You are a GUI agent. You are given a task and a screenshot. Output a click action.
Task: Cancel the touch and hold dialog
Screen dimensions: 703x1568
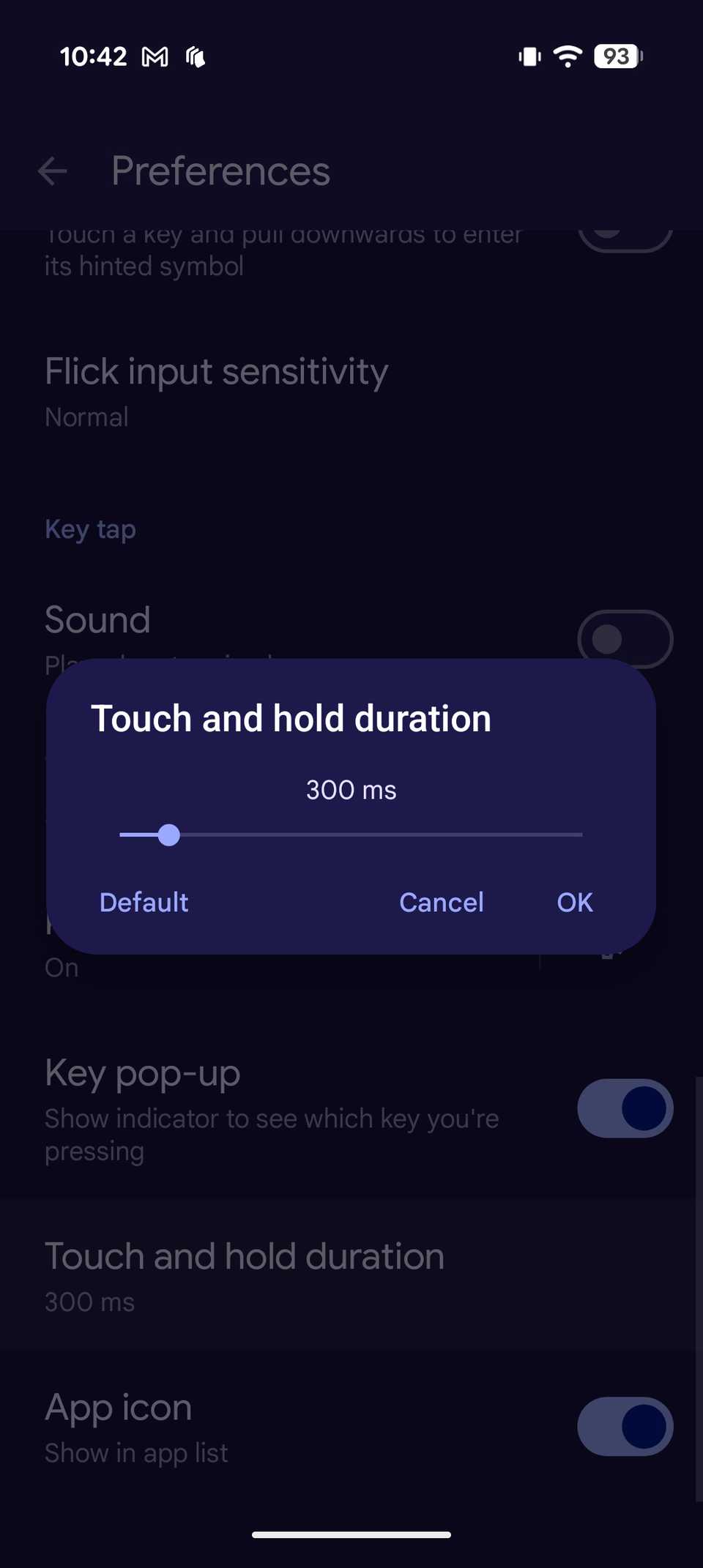pyautogui.click(x=441, y=902)
